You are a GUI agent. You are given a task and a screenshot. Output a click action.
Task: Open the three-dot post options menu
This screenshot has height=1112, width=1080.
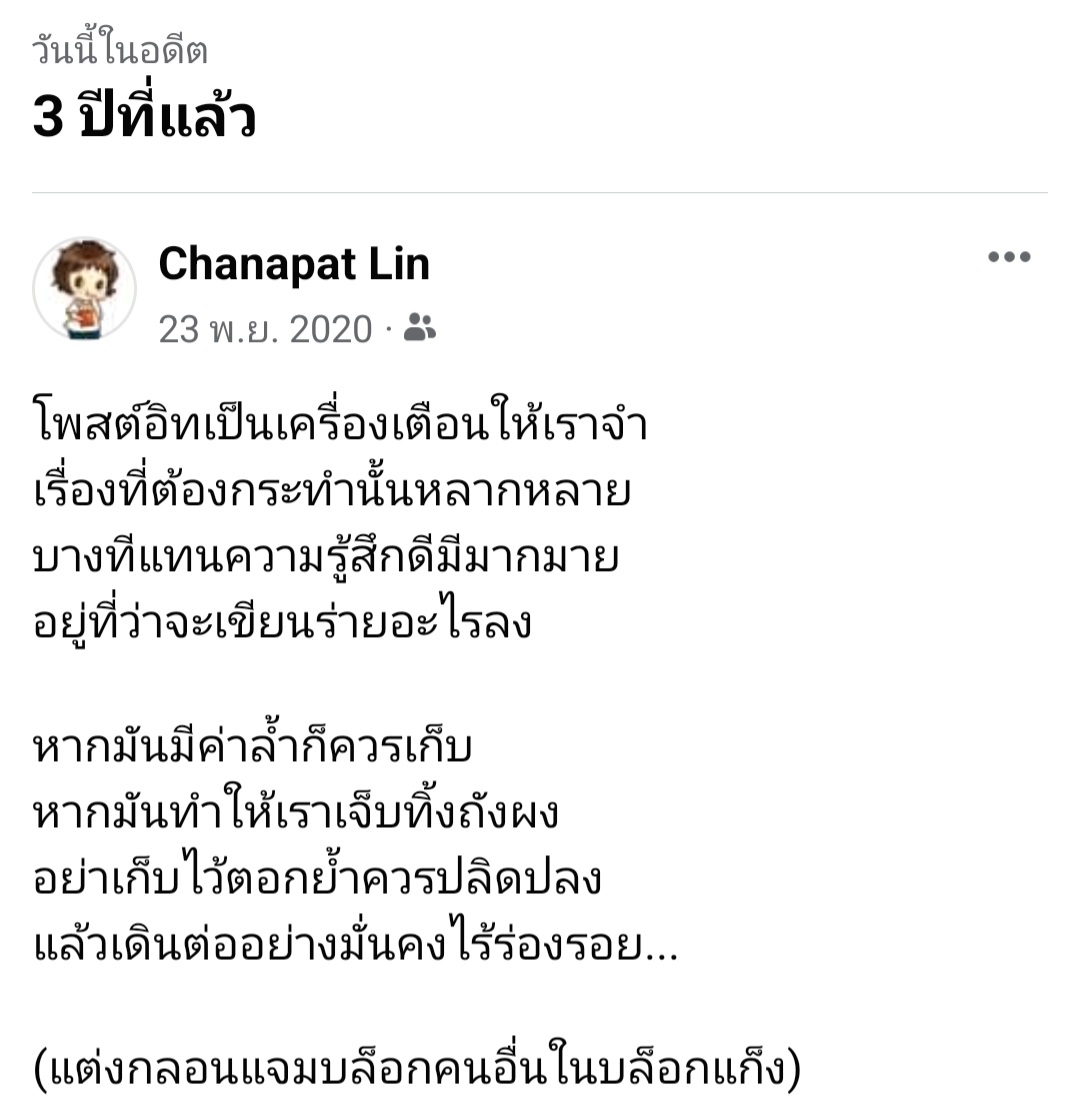1009,258
